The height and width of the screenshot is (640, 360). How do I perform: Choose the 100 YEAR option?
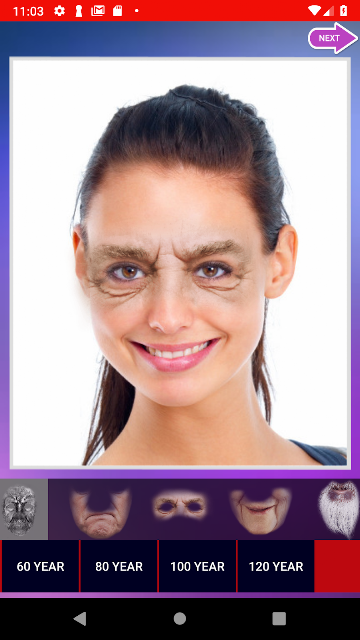tap(198, 567)
